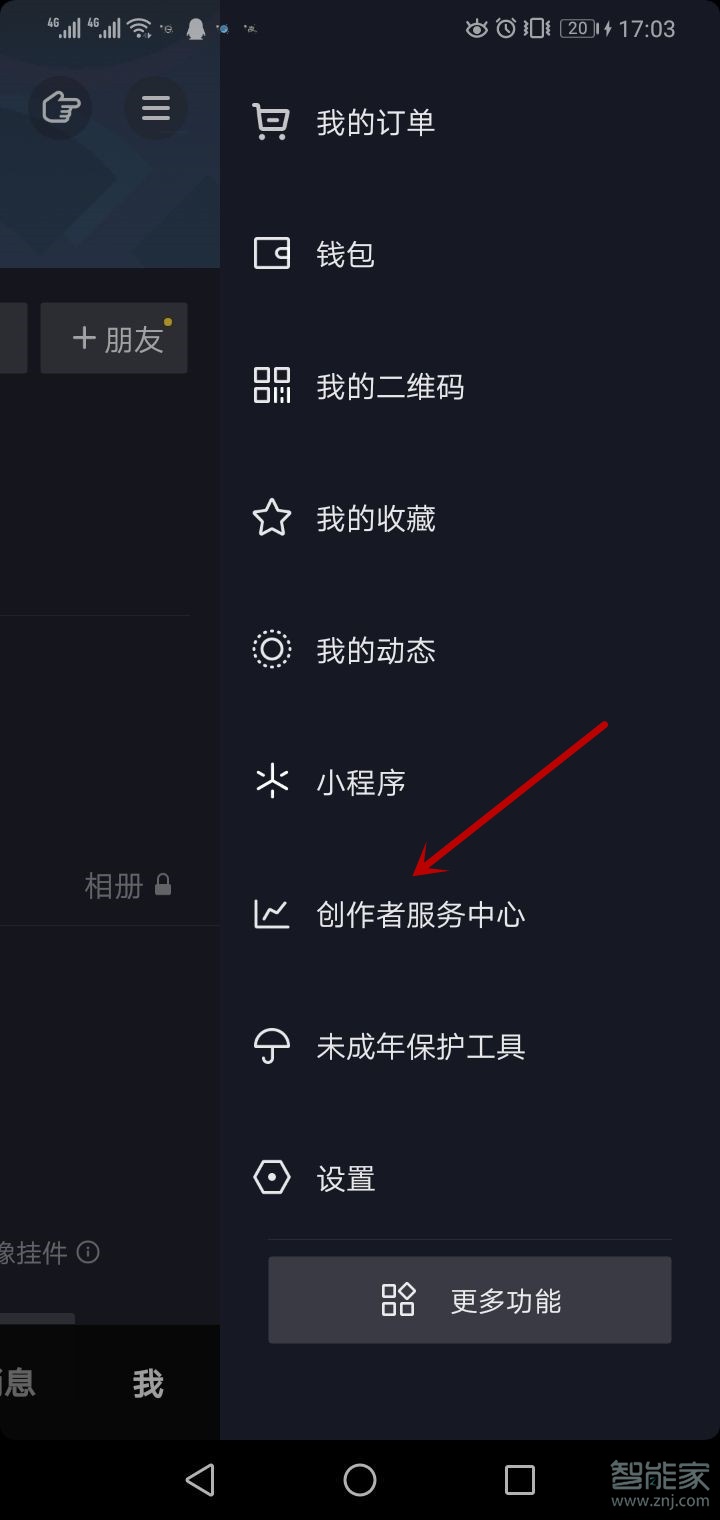Click the 未成年保护工具 umbrella icon
The image size is (720, 1520).
(271, 1045)
